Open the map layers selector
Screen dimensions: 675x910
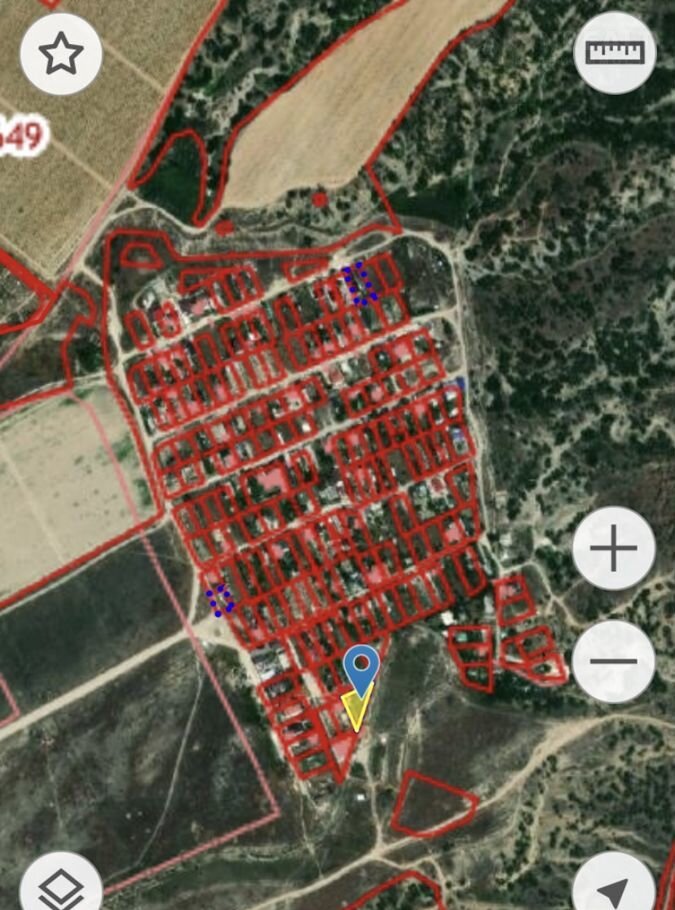tap(61, 885)
